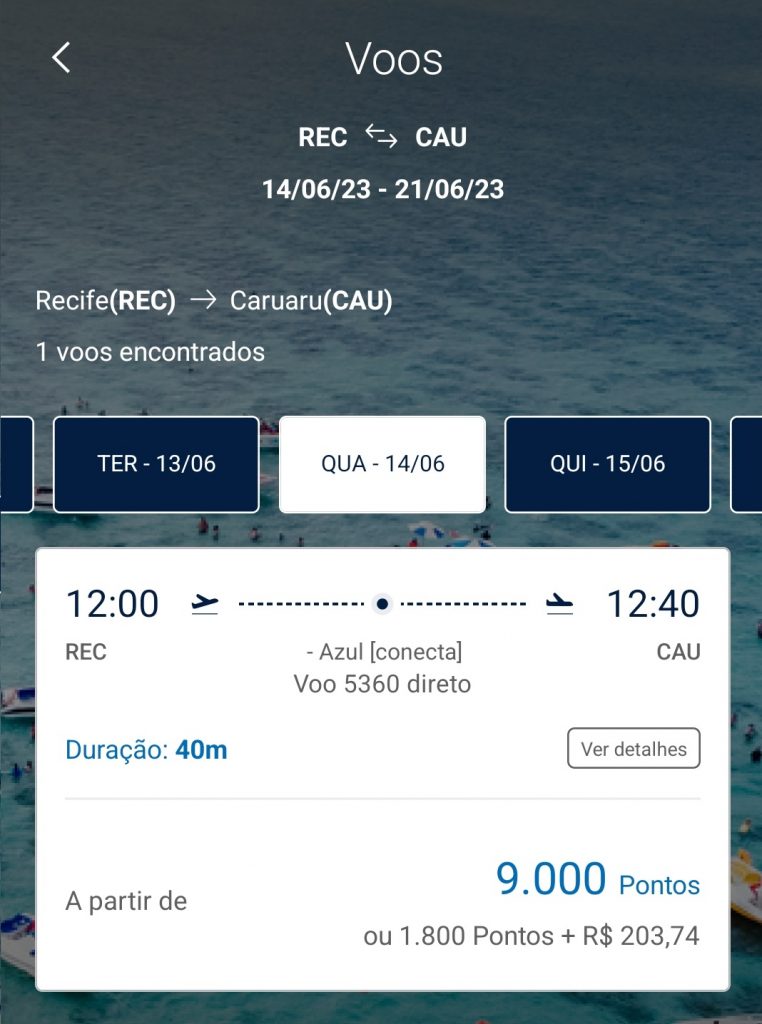Click the departure time 12:00
This screenshot has height=1024, width=762.
pos(112,603)
